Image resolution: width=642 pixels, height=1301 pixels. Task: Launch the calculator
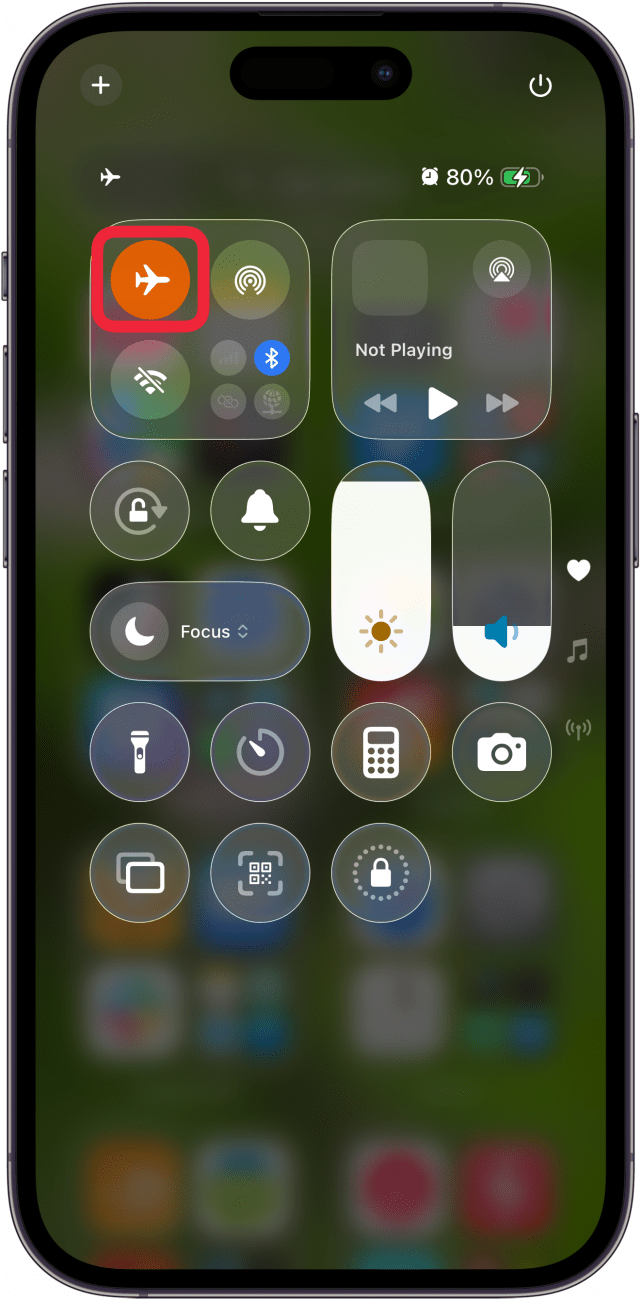pos(381,752)
